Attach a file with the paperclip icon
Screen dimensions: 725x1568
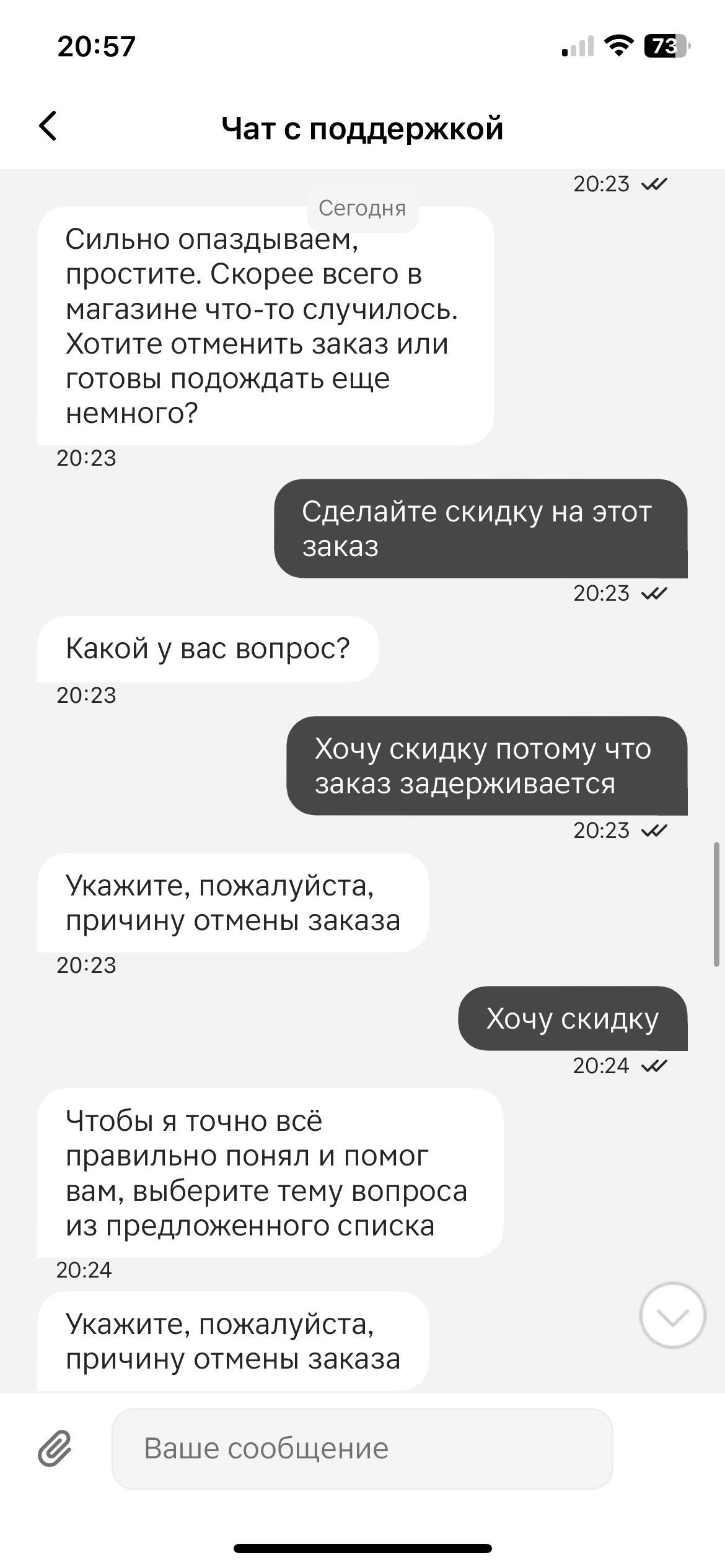55,1448
